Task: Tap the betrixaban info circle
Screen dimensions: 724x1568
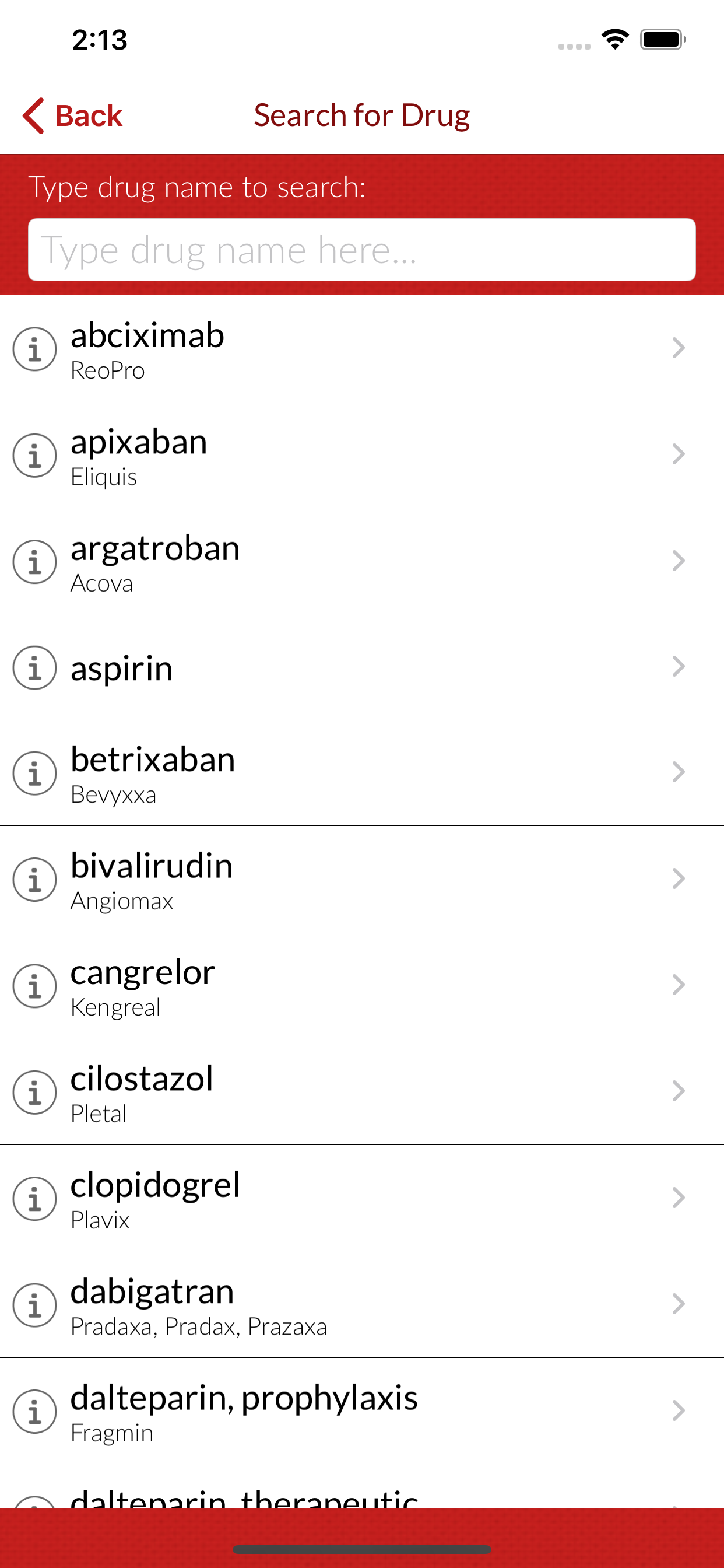Action: [34, 773]
